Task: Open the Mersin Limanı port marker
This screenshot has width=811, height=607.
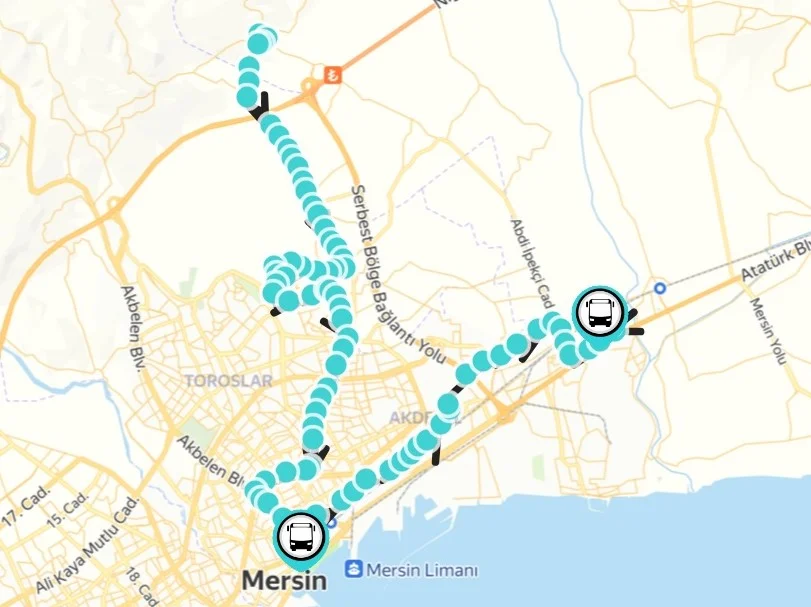Action: coord(353,570)
